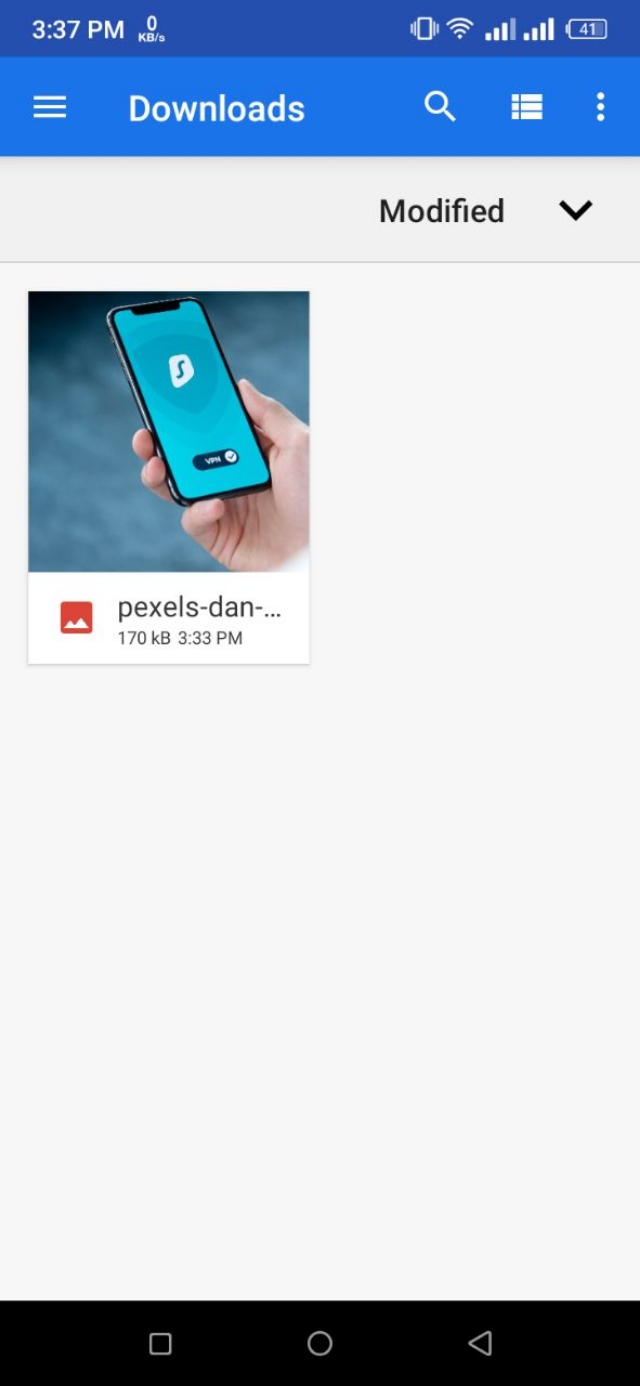Open the navigation drawer menu
The width and height of the screenshot is (640, 1386).
click(x=50, y=107)
